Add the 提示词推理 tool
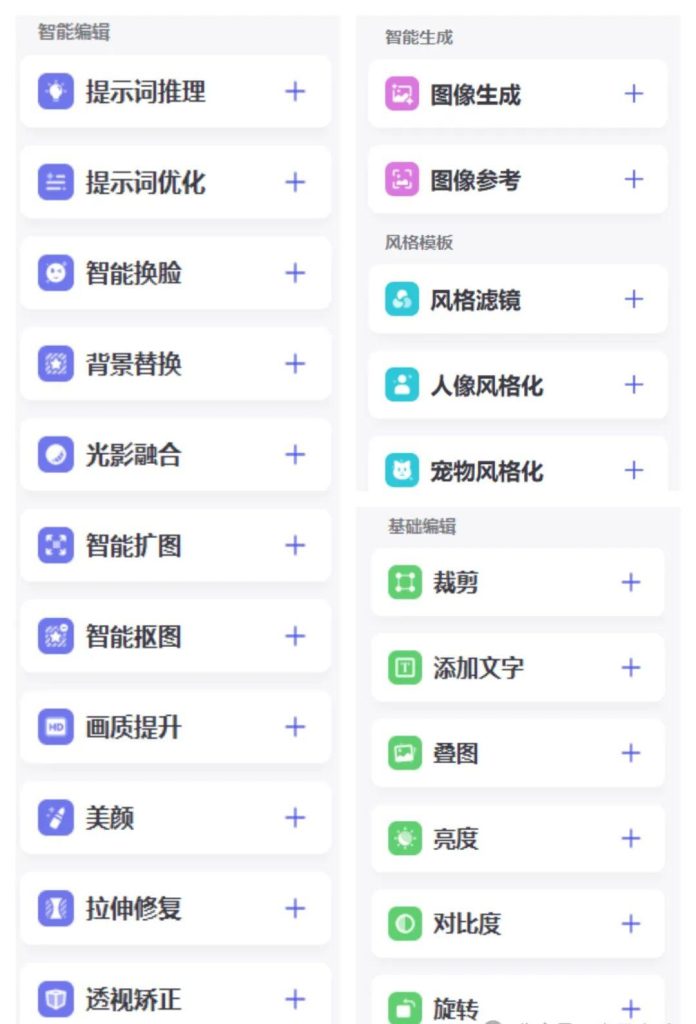 pyautogui.click(x=295, y=91)
